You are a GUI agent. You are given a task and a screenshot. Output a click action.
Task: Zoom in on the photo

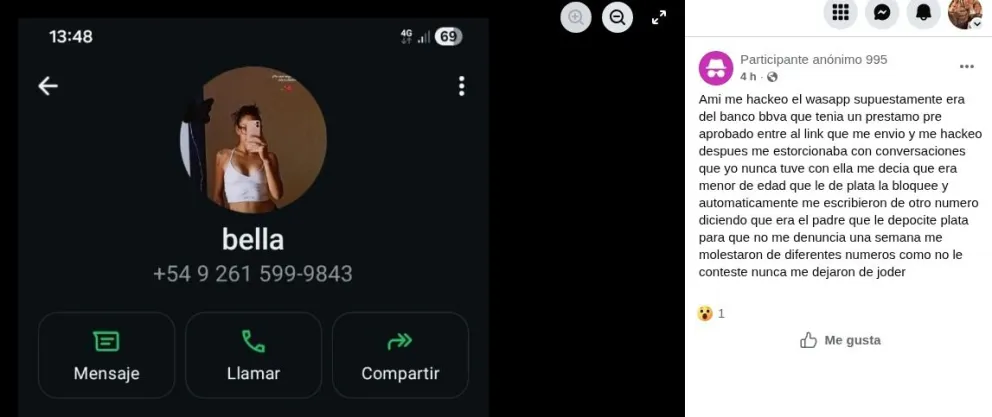(575, 17)
